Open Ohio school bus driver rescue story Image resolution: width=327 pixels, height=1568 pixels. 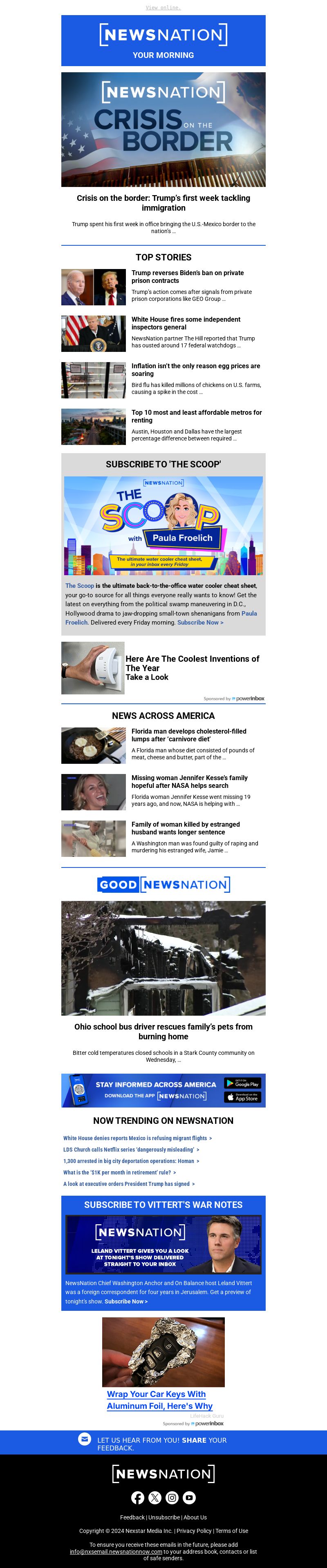163,1031
